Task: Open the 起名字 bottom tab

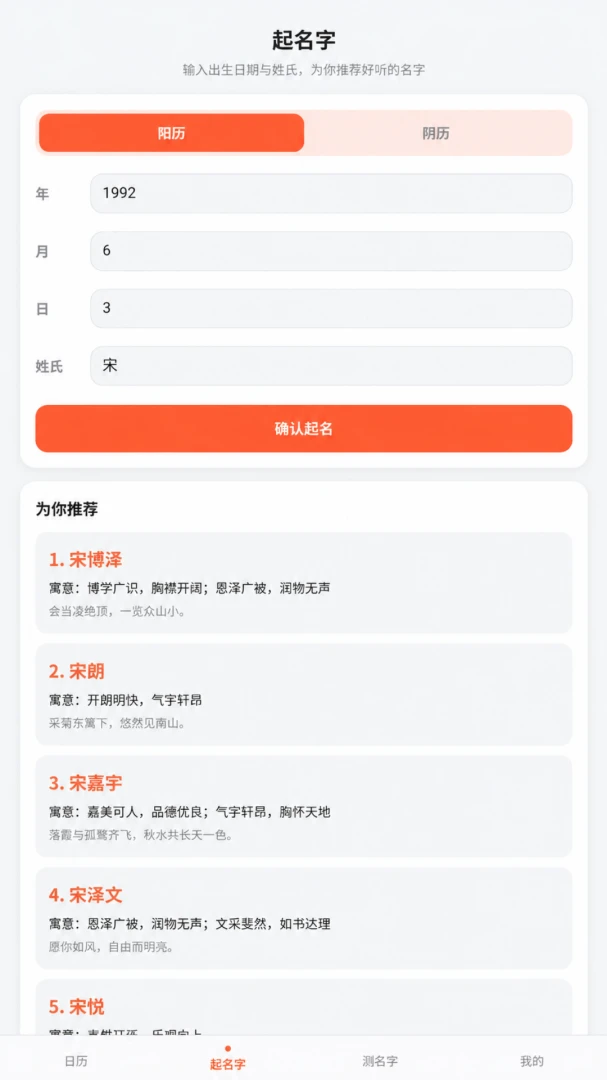Action: [227, 1061]
